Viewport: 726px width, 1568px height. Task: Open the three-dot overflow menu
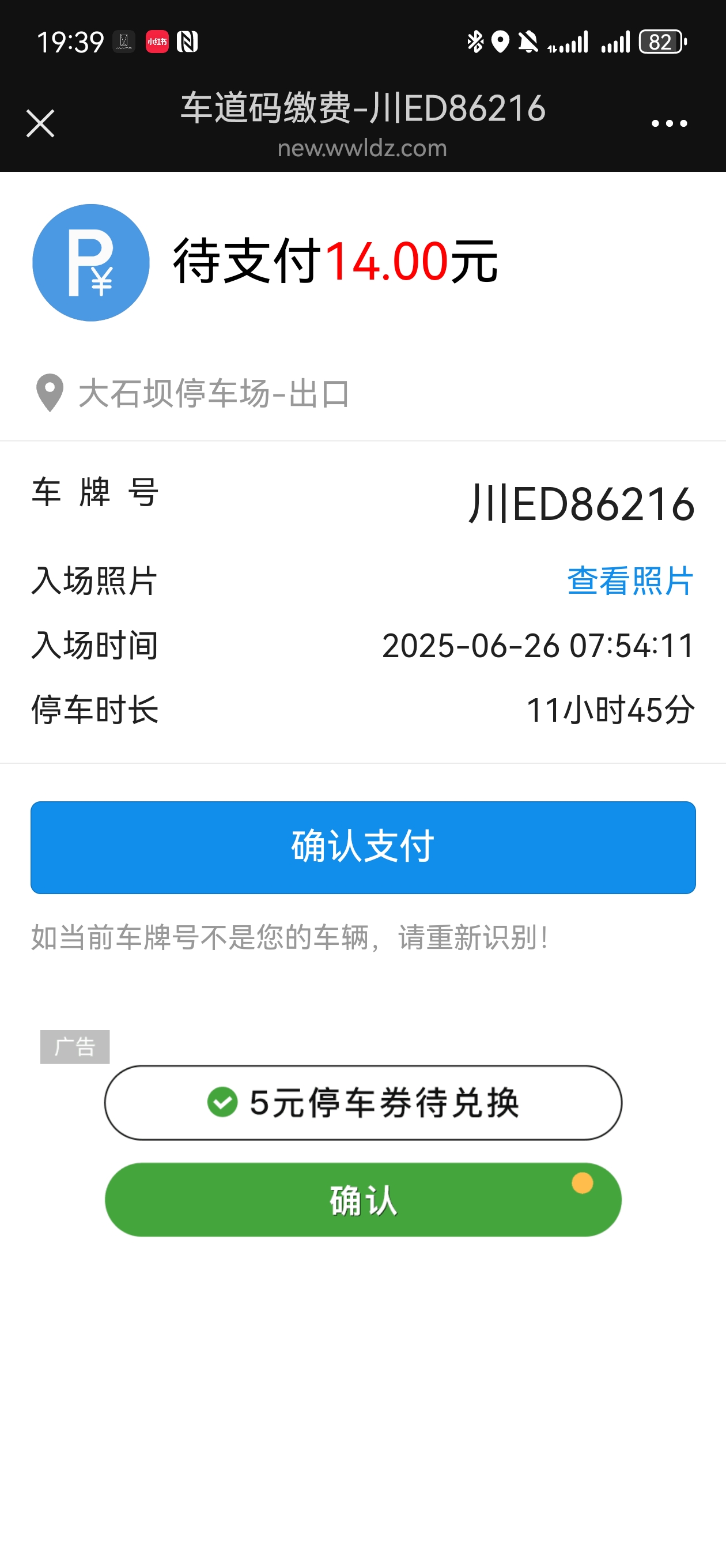[669, 123]
